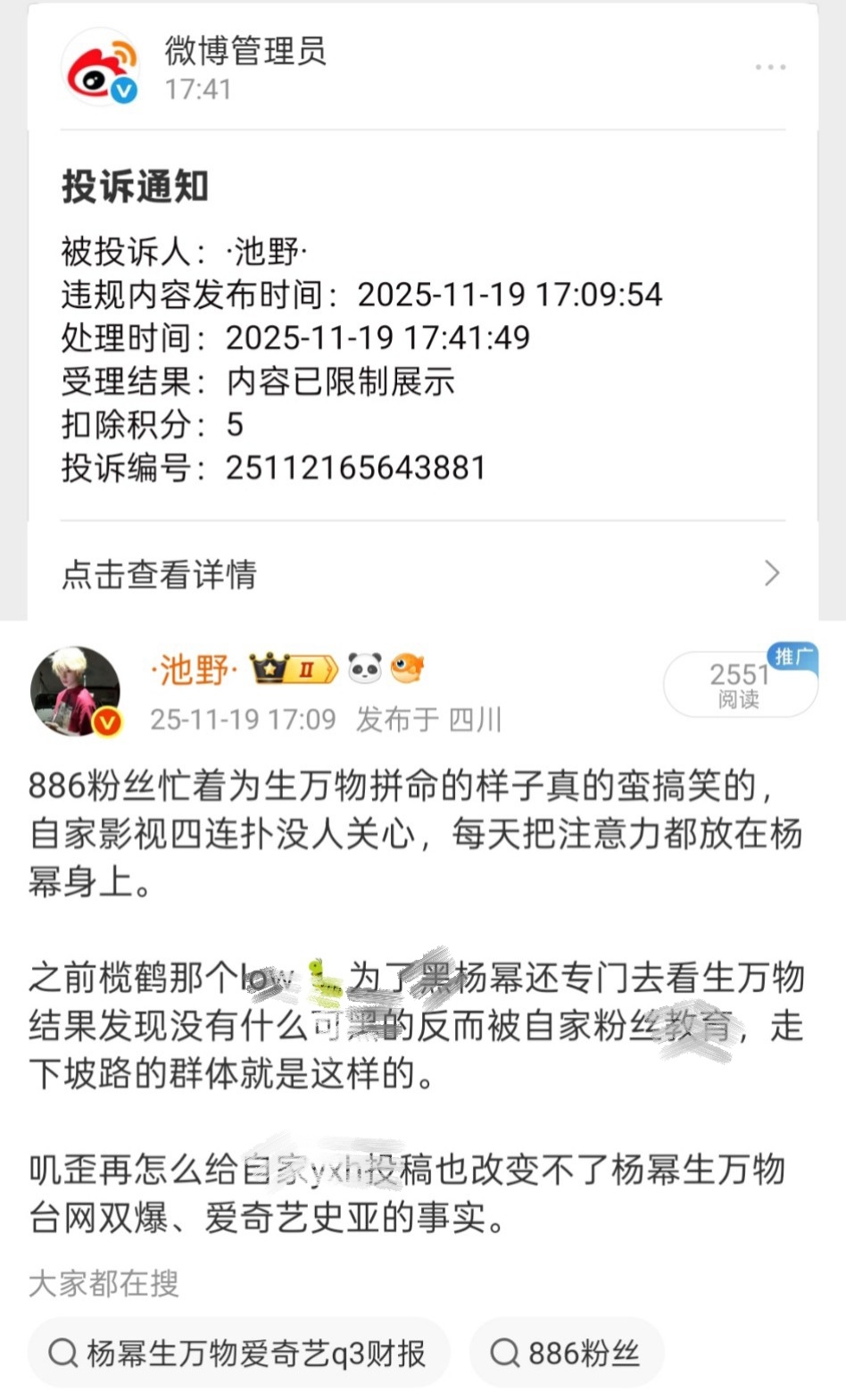This screenshot has width=846, height=1400.
Task: Click the search icon before 杨幂生万物爱奇艺q3财报
Action: 63,1353
